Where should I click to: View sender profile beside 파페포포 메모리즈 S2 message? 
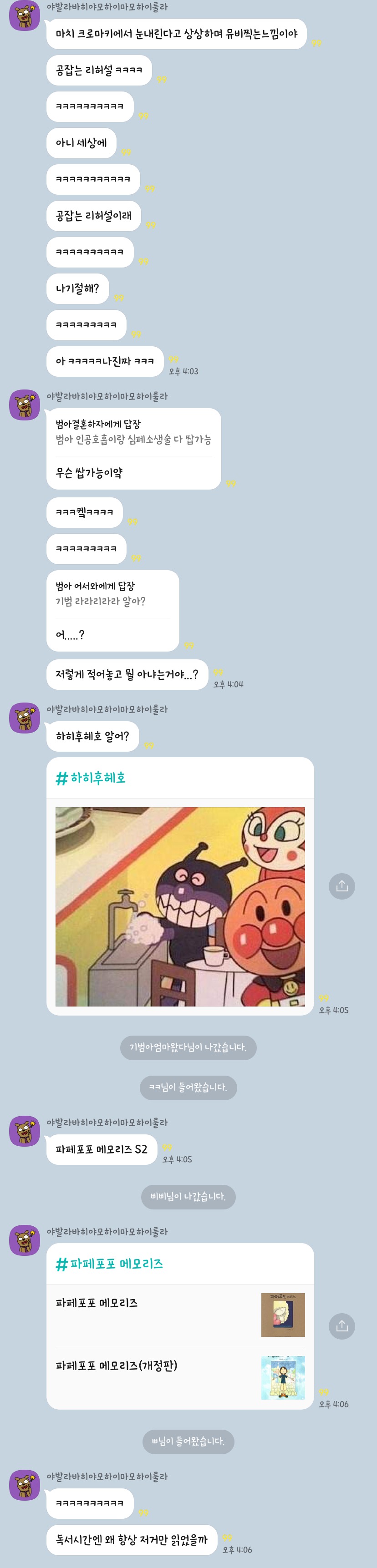pyautogui.click(x=25, y=1131)
